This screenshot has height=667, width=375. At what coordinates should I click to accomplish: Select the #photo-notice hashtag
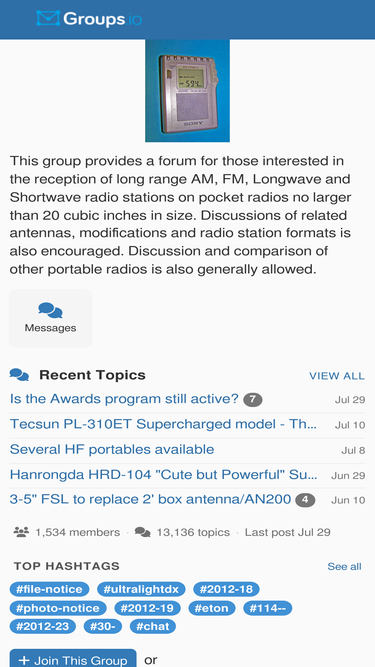(58, 608)
